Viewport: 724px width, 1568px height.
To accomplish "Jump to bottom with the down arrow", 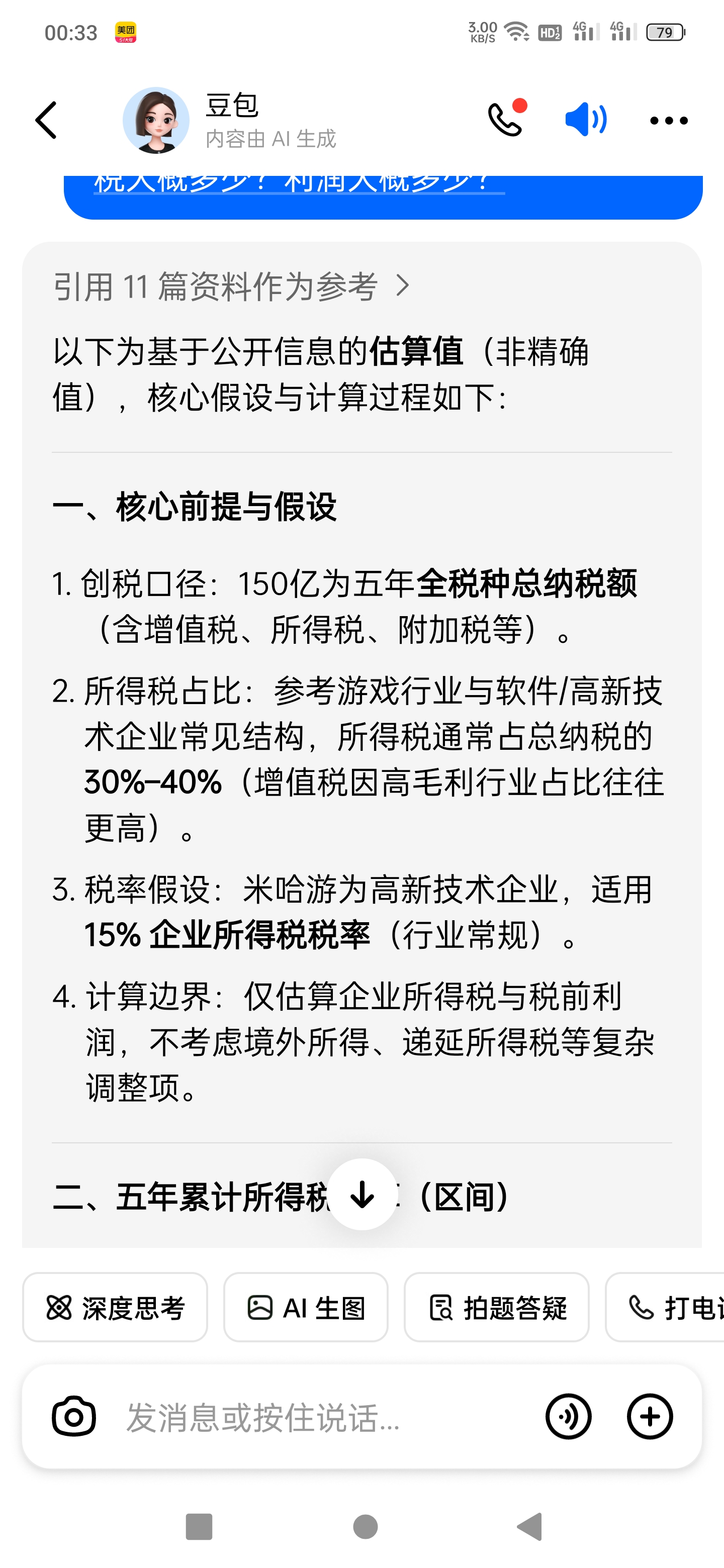I will click(x=363, y=1194).
